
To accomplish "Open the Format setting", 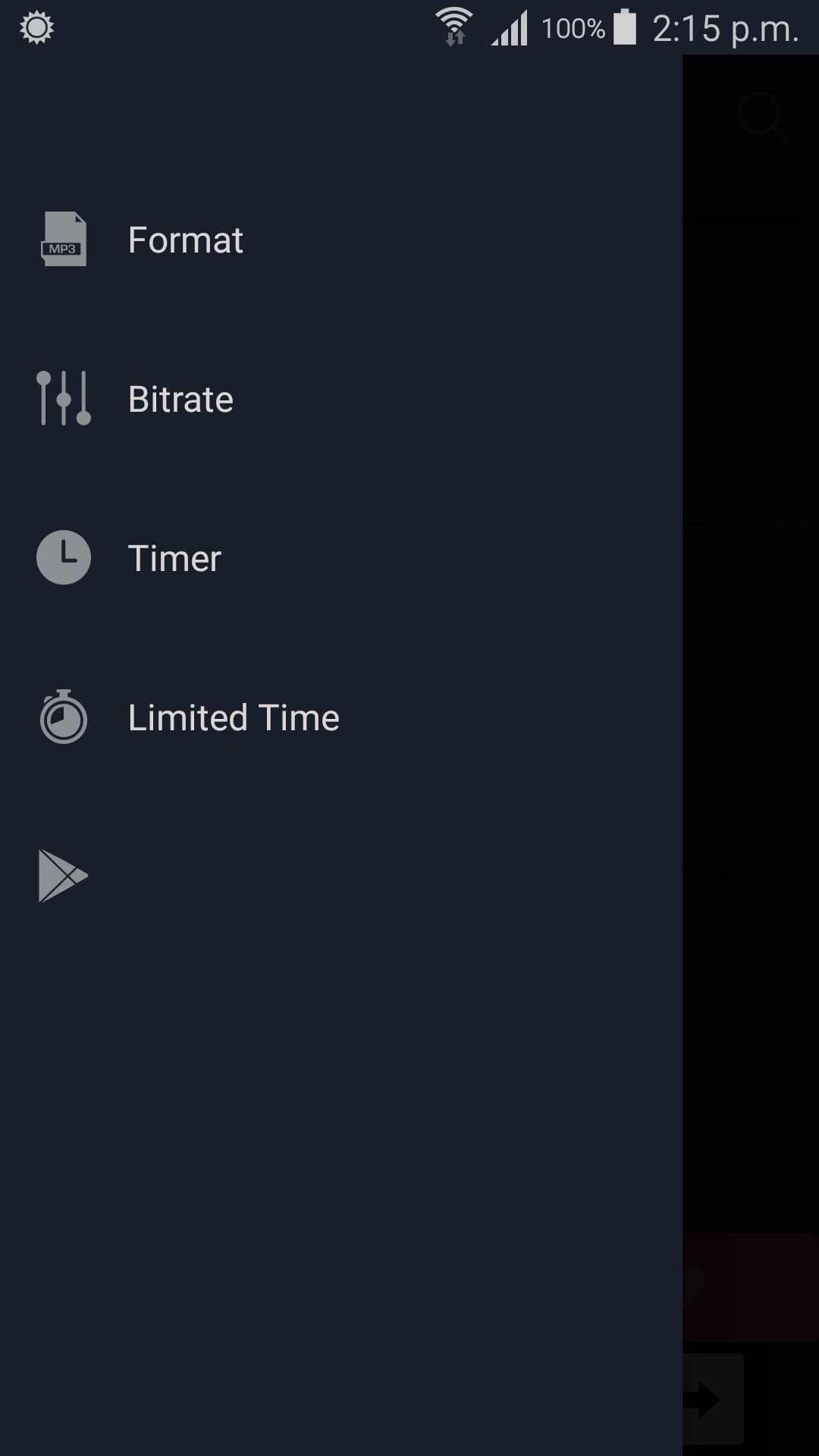I will point(185,240).
